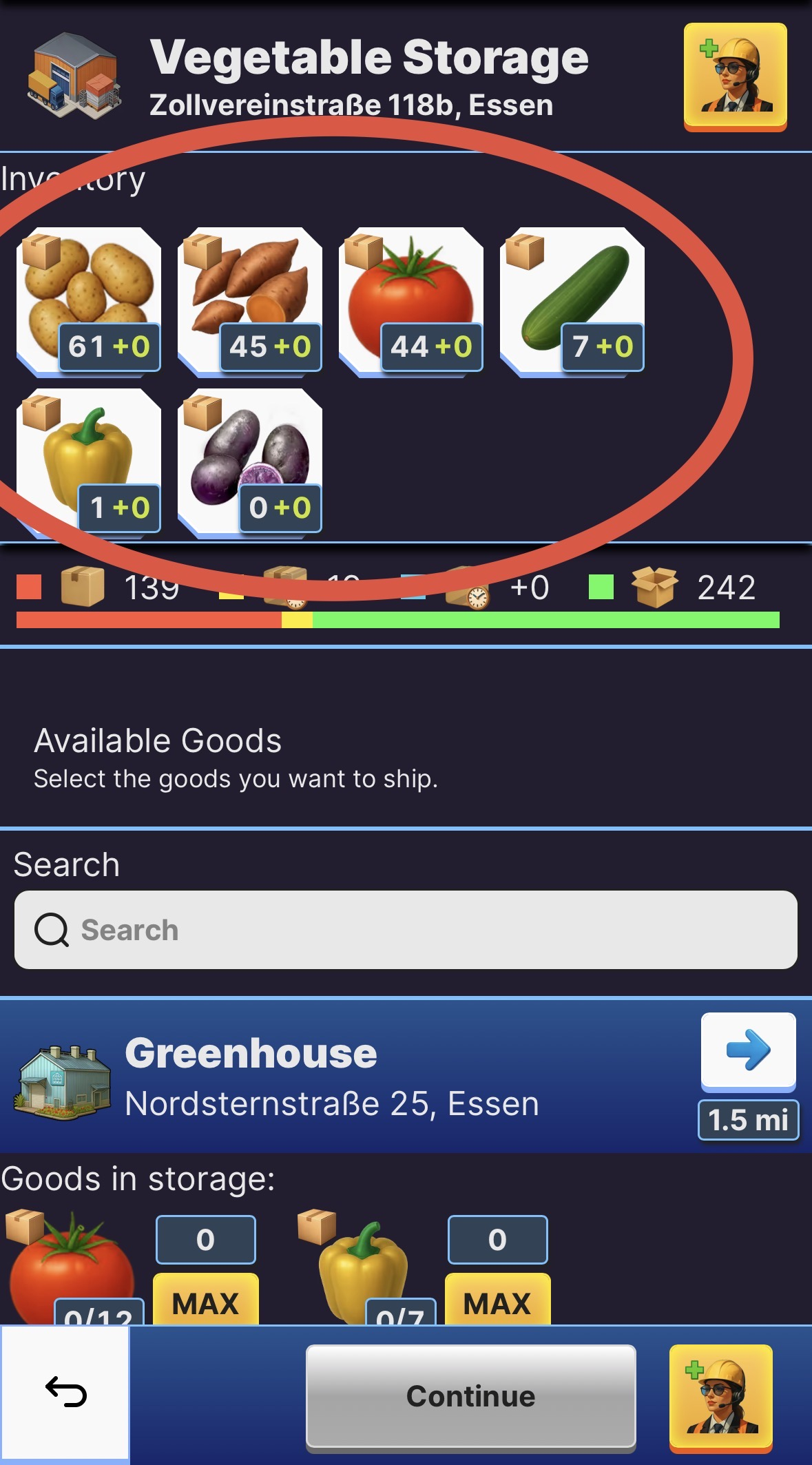The image size is (812, 1465).
Task: Edit the yellow pepper quantity field
Action: coord(497,1240)
